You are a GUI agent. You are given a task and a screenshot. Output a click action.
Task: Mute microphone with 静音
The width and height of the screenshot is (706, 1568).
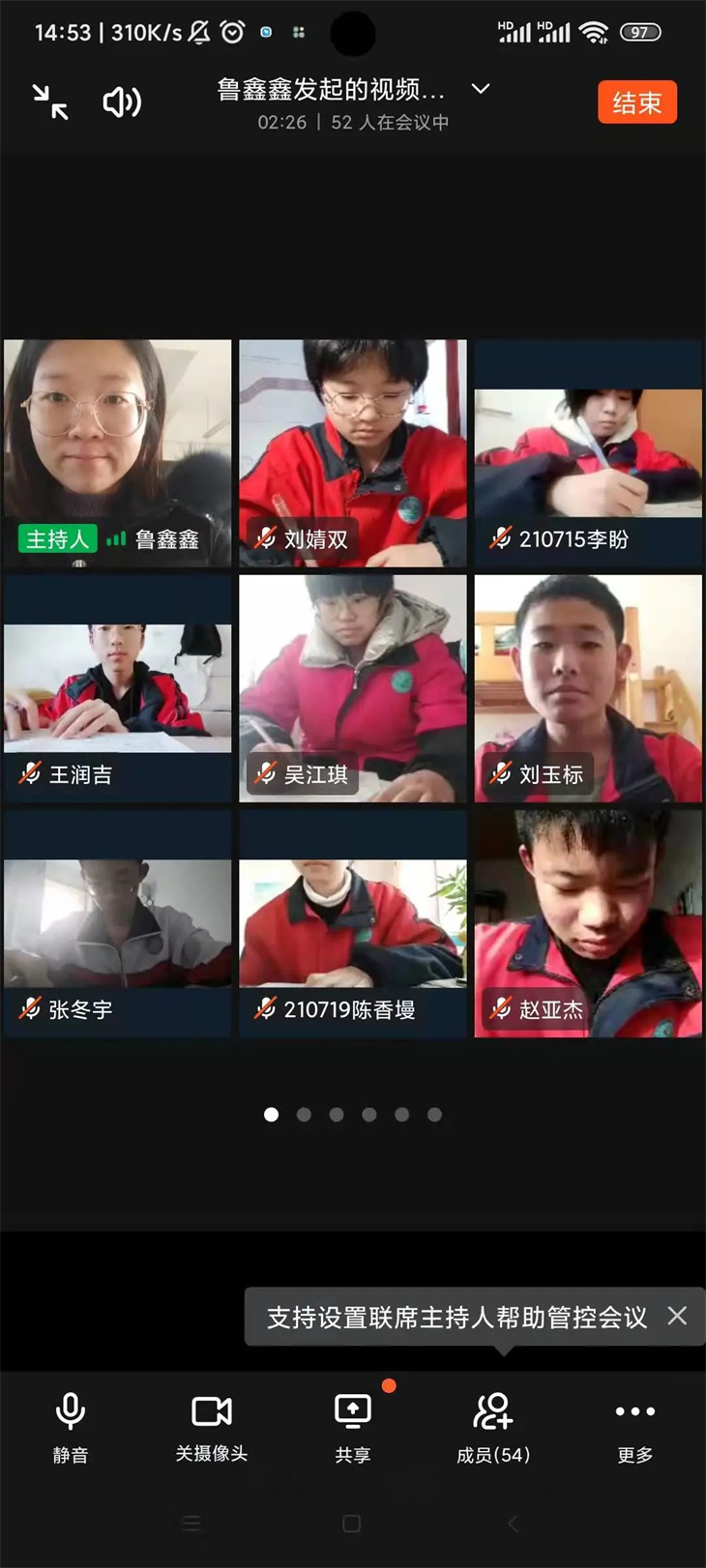coord(70,1425)
